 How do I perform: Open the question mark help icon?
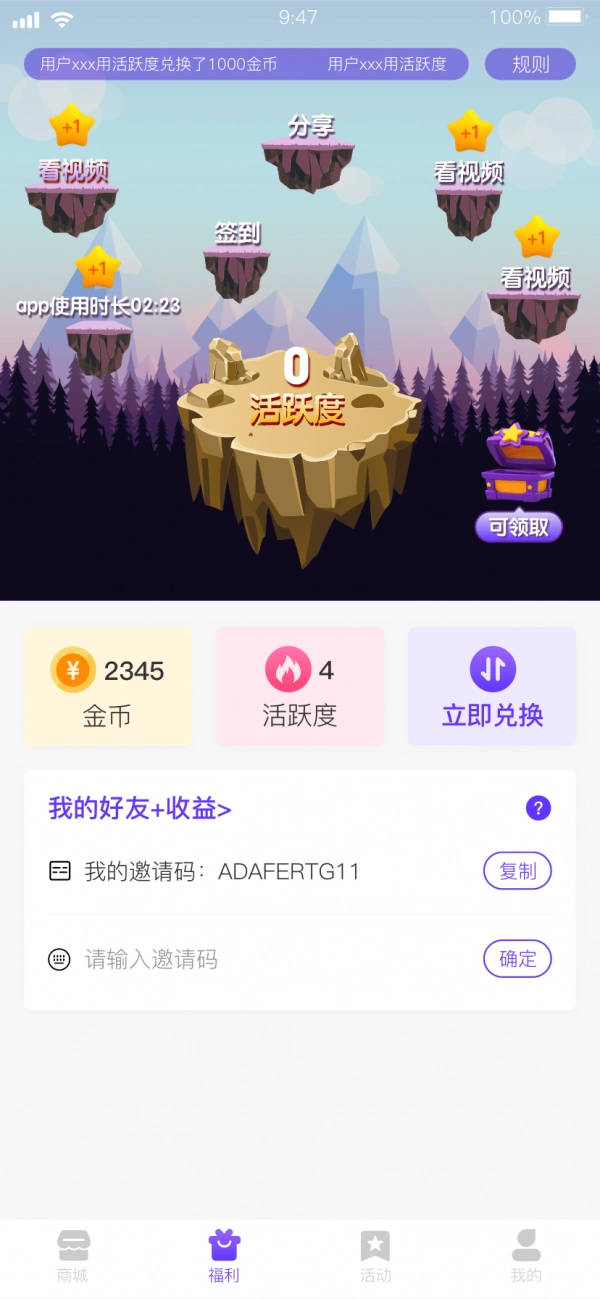click(x=538, y=808)
